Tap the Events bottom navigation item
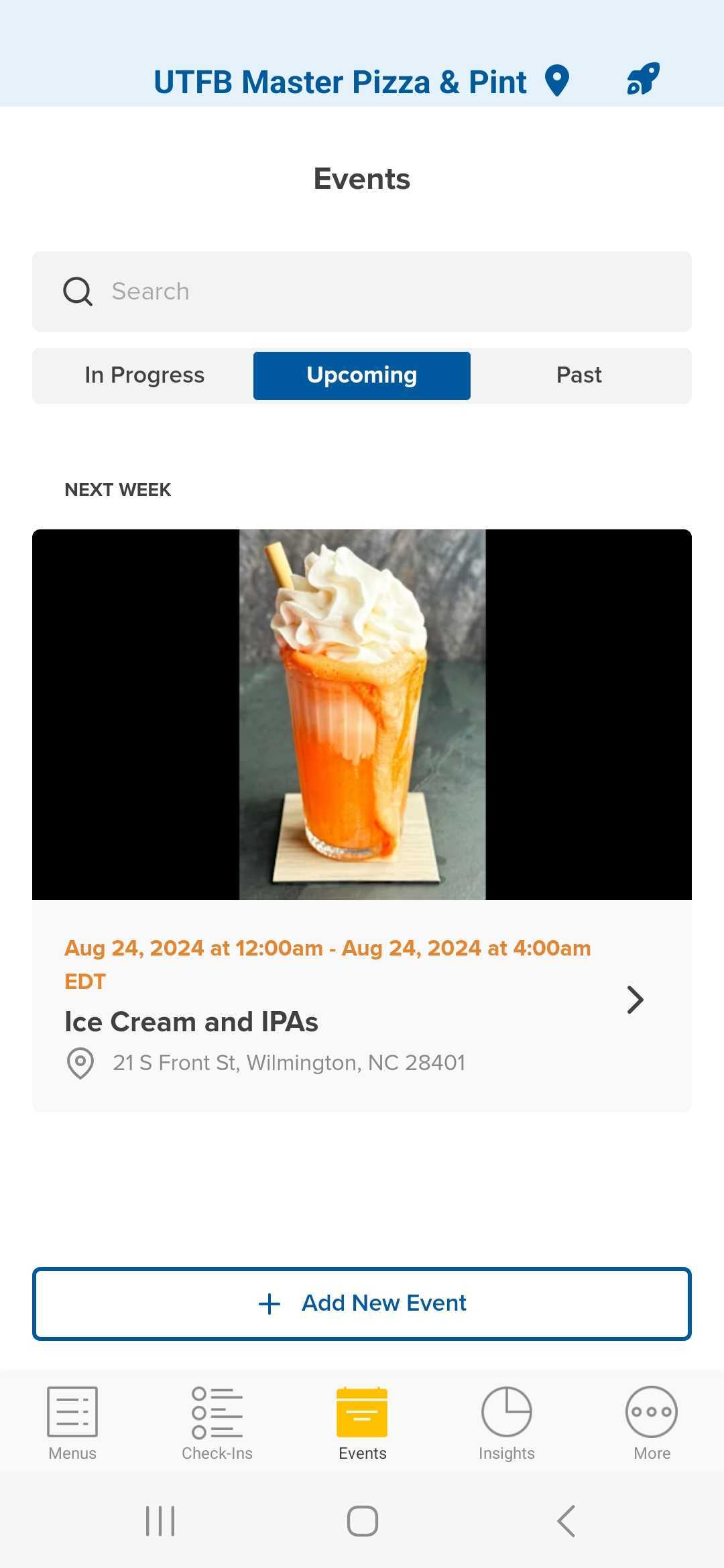 tap(362, 1423)
